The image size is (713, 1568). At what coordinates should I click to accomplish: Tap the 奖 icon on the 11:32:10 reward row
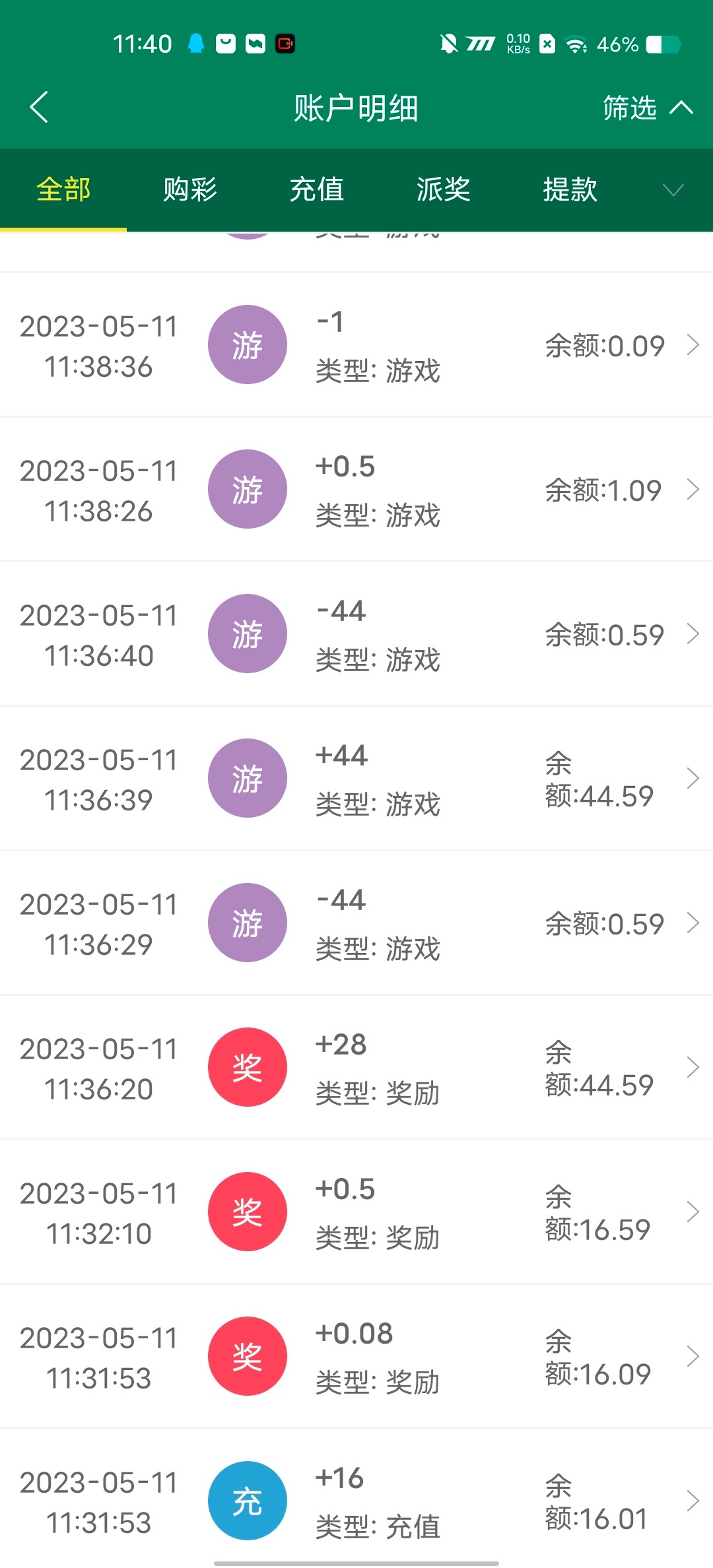tap(247, 1212)
